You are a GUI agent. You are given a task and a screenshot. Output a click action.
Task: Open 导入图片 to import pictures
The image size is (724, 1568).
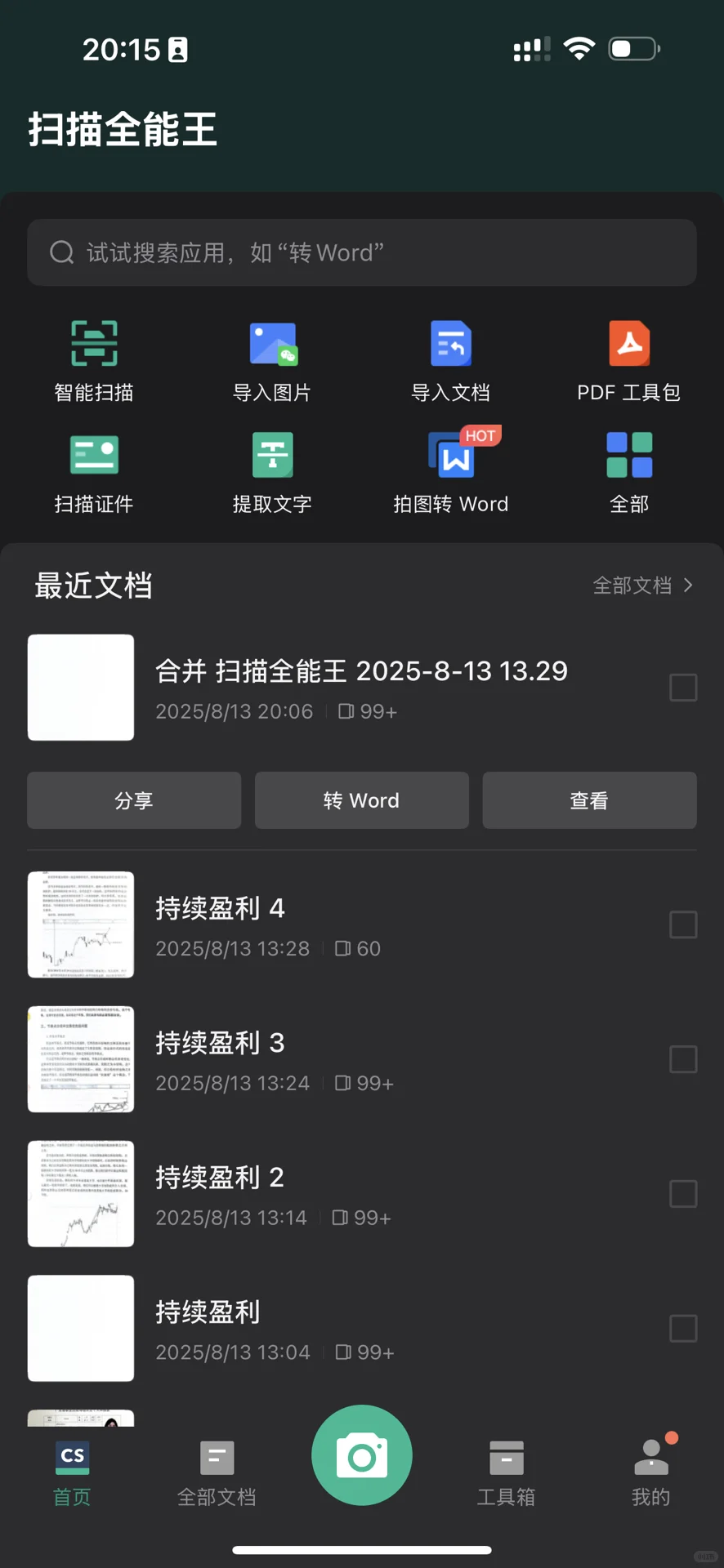(x=272, y=361)
